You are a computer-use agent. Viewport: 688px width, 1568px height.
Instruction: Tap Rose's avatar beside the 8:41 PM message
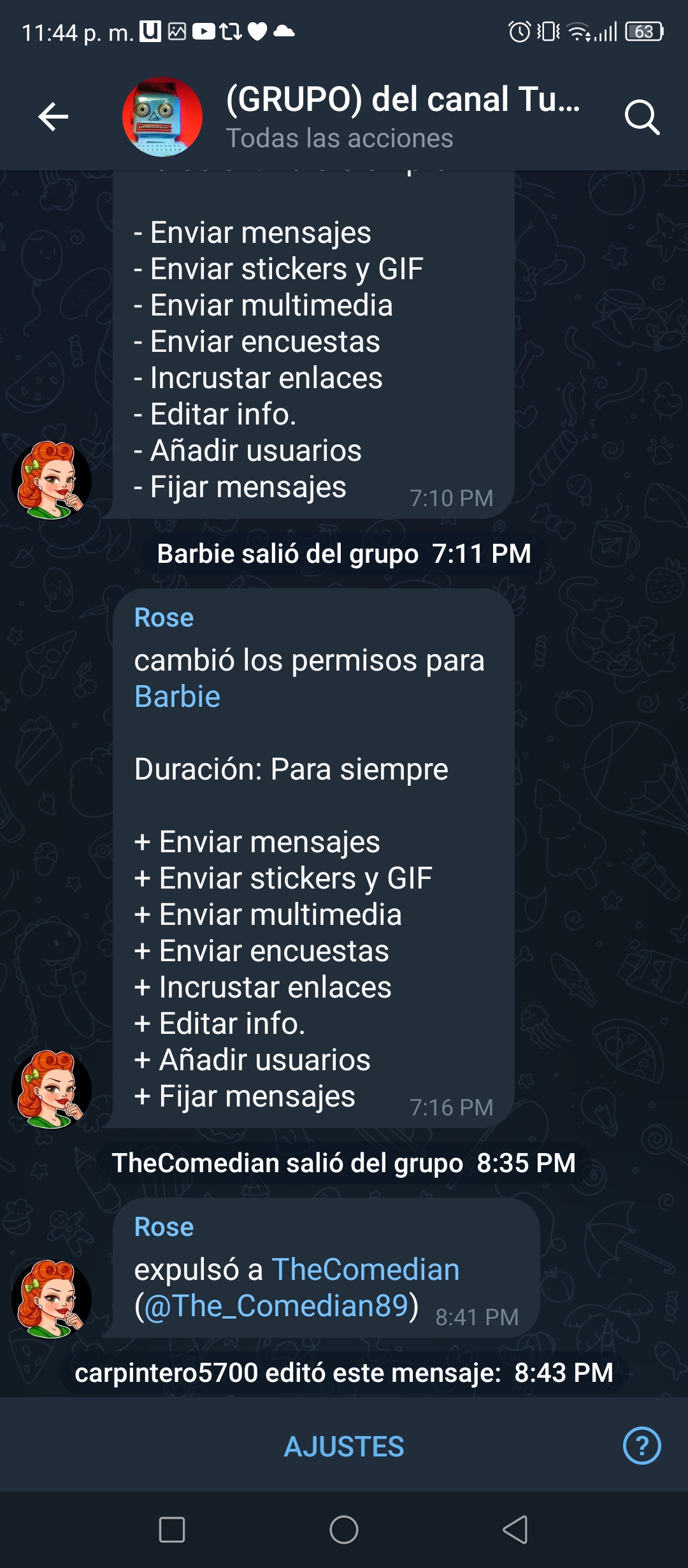[52, 1298]
